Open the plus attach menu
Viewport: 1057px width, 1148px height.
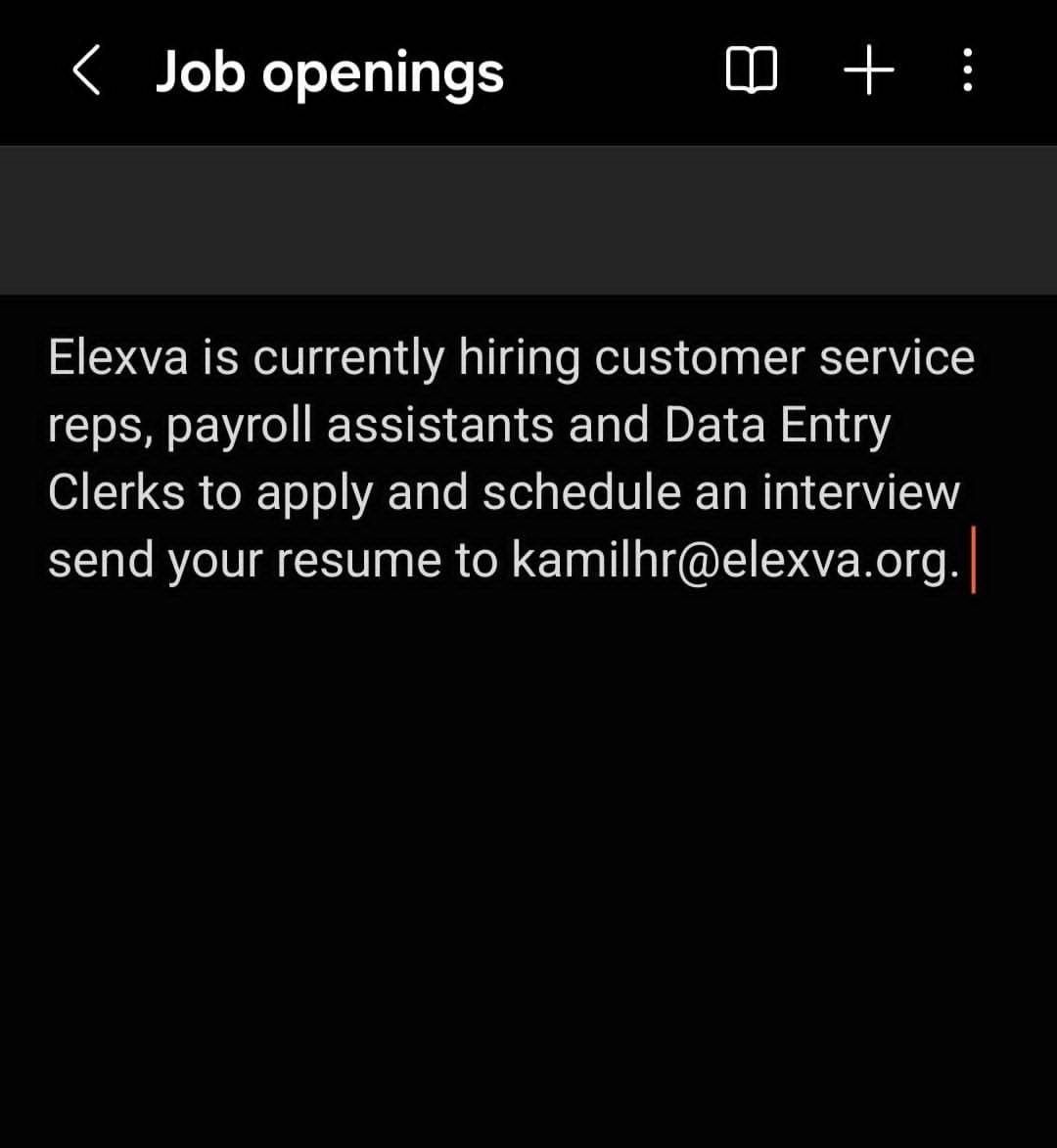pyautogui.click(x=868, y=71)
